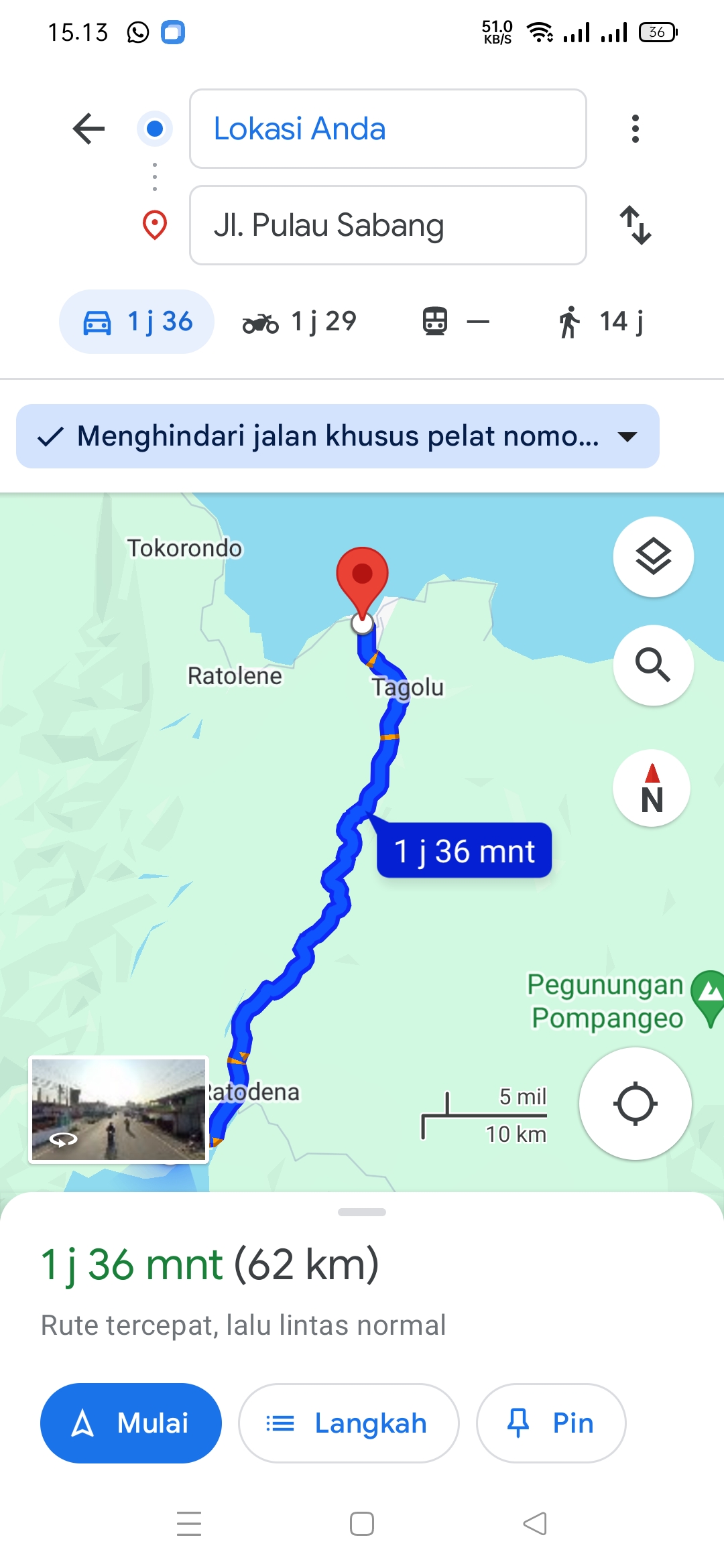Image resolution: width=724 pixels, height=1568 pixels.
Task: Switch to walking mode 14 j
Action: coord(601,322)
